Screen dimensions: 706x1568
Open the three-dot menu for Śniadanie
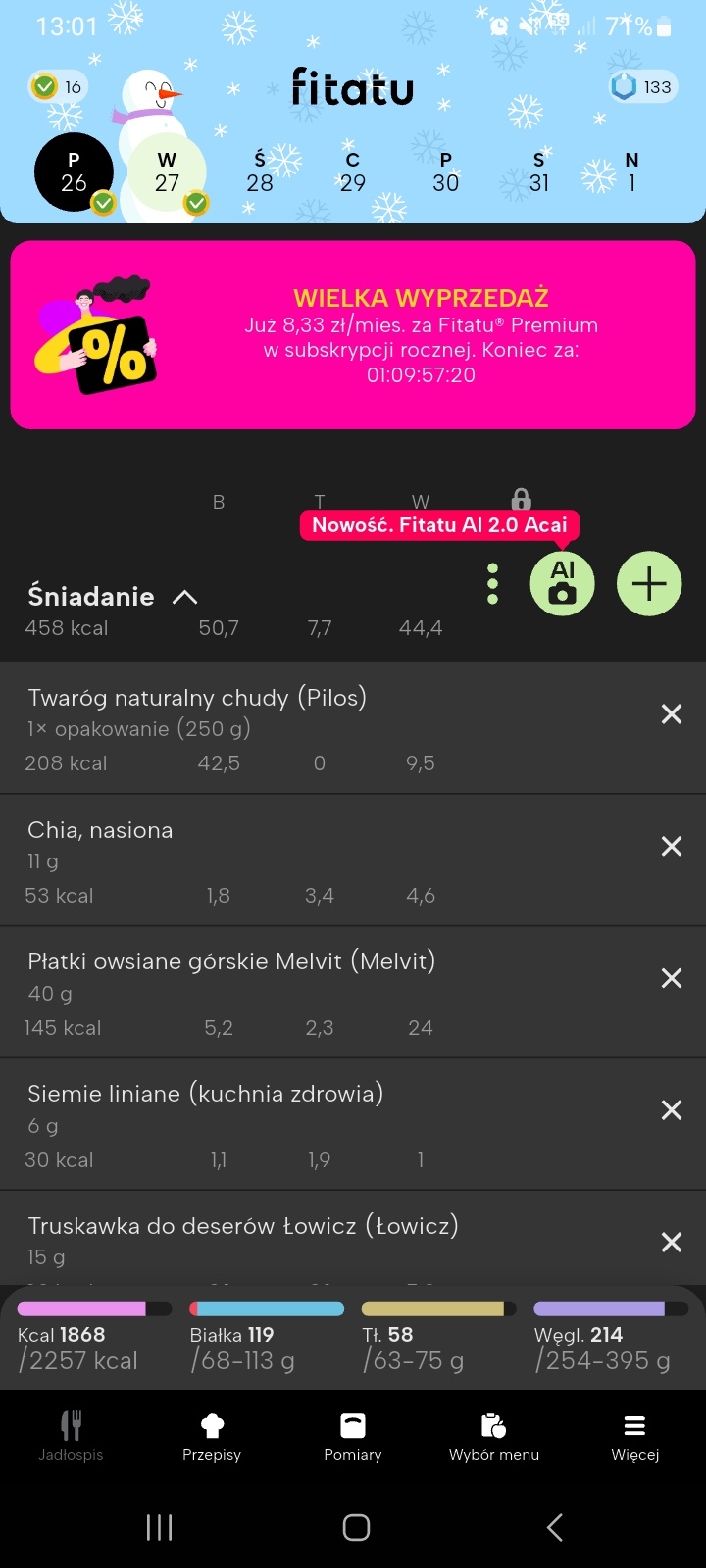[x=492, y=584]
